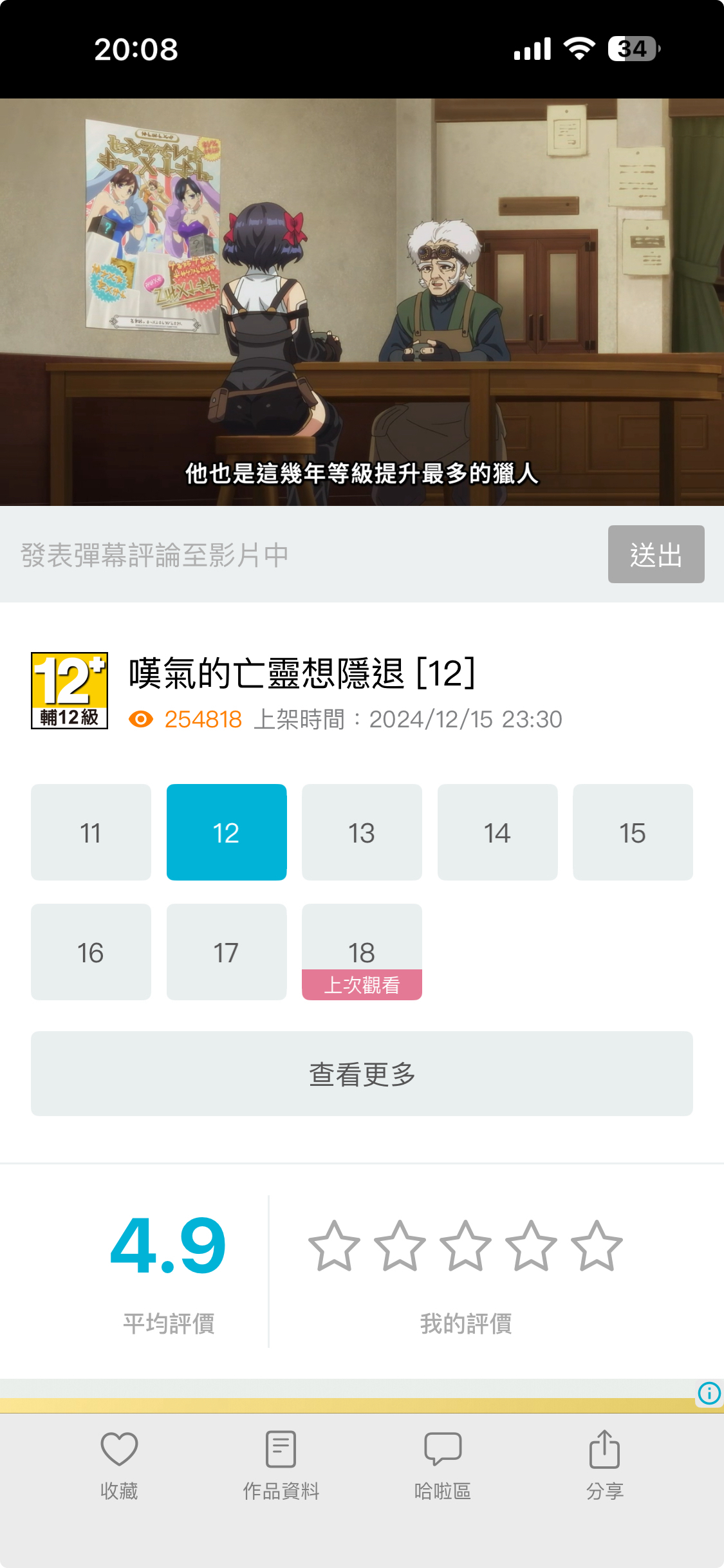724x1568 pixels.
Task: Switch to episode 13
Action: pos(362,832)
